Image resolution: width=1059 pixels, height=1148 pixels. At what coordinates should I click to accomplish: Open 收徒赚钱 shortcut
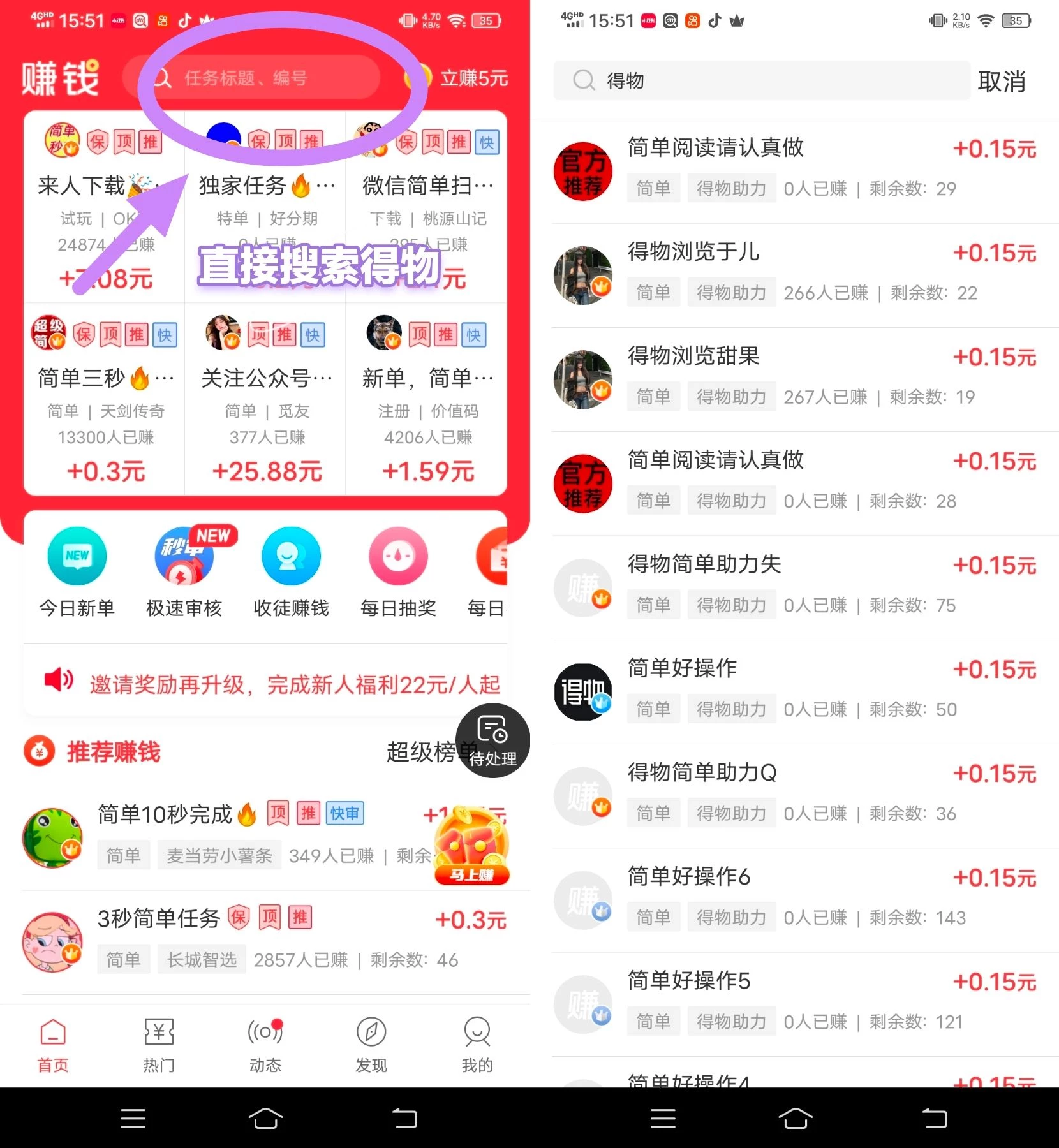click(x=291, y=572)
